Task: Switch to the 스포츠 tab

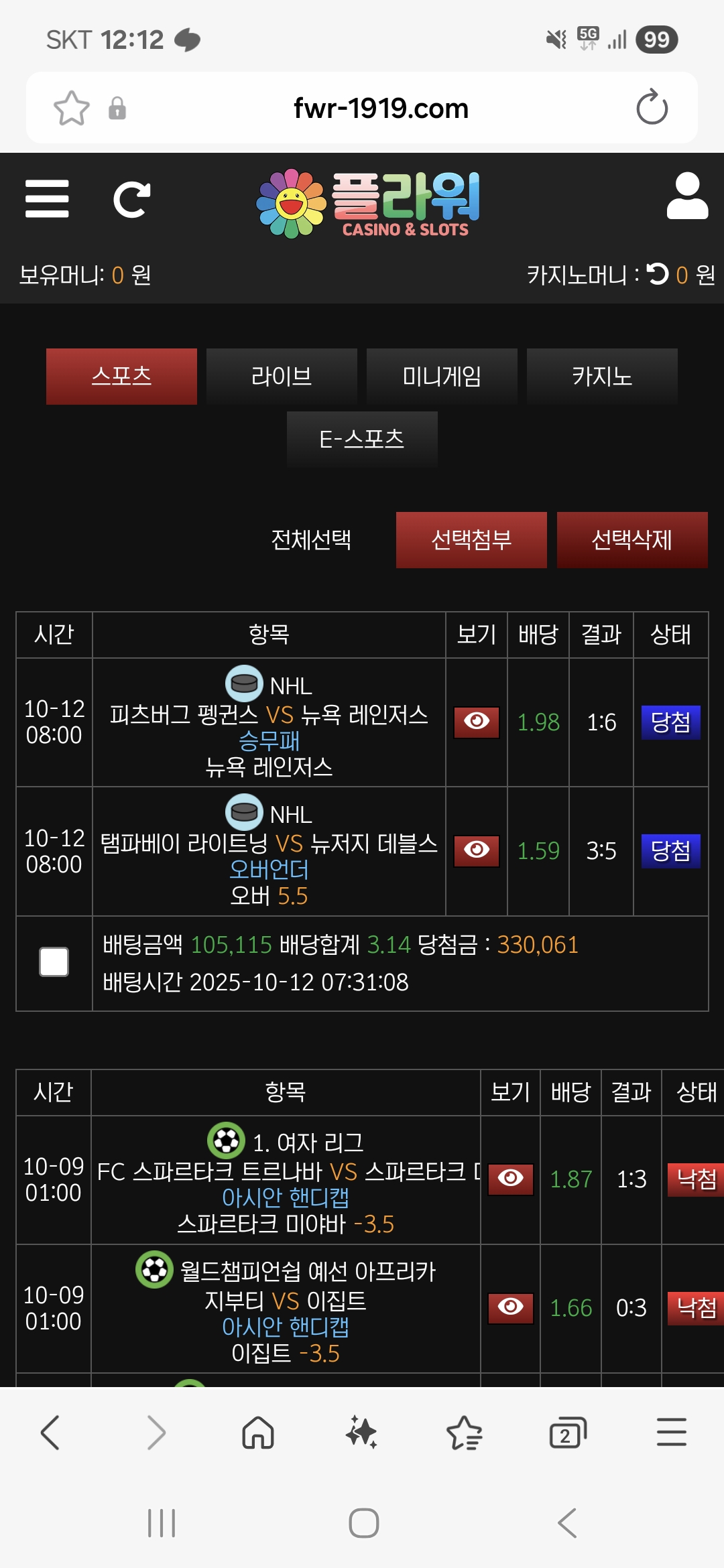Action: click(x=121, y=376)
